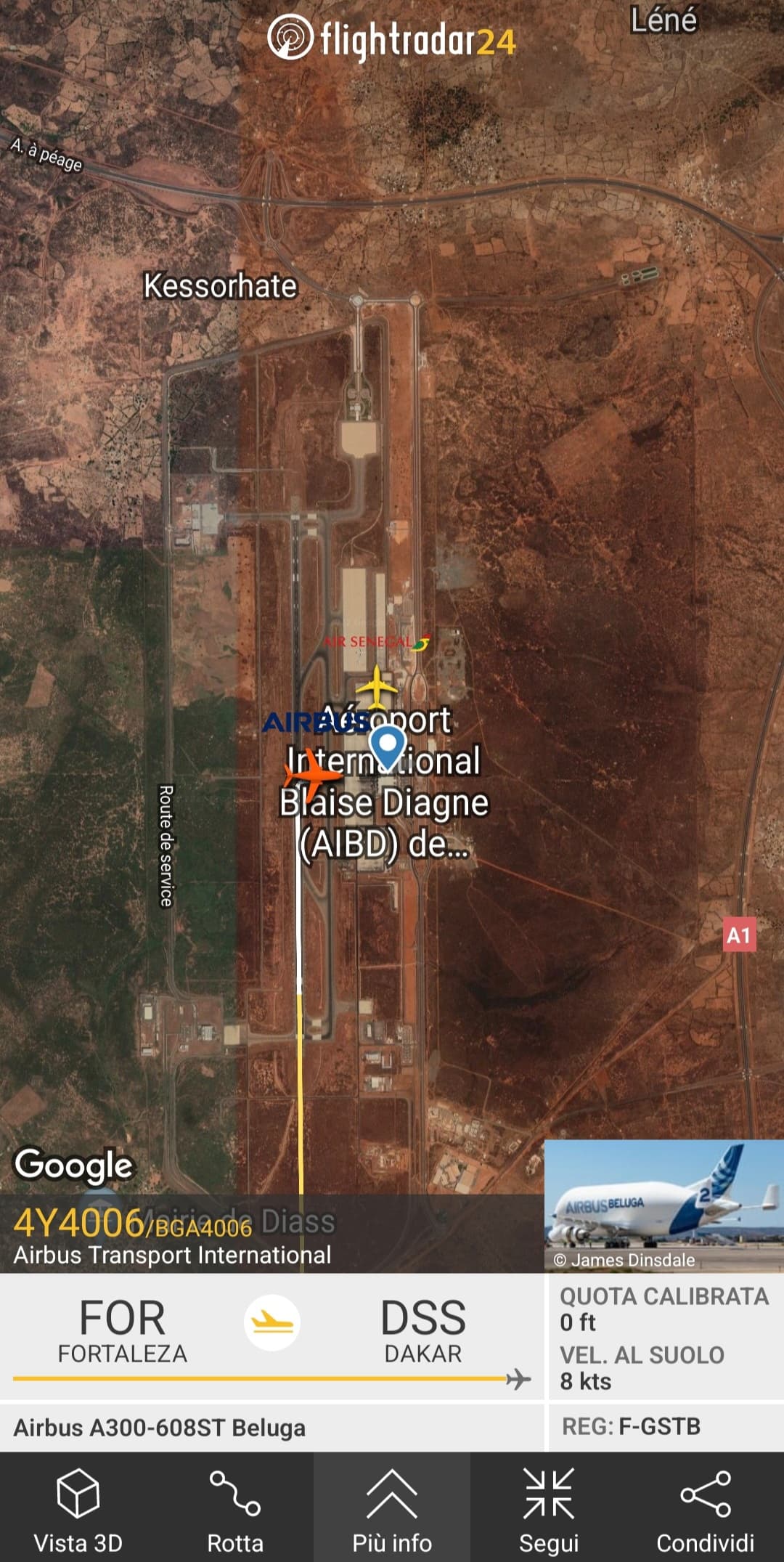
Task: Follow the aircraft with Segui
Action: click(549, 1508)
